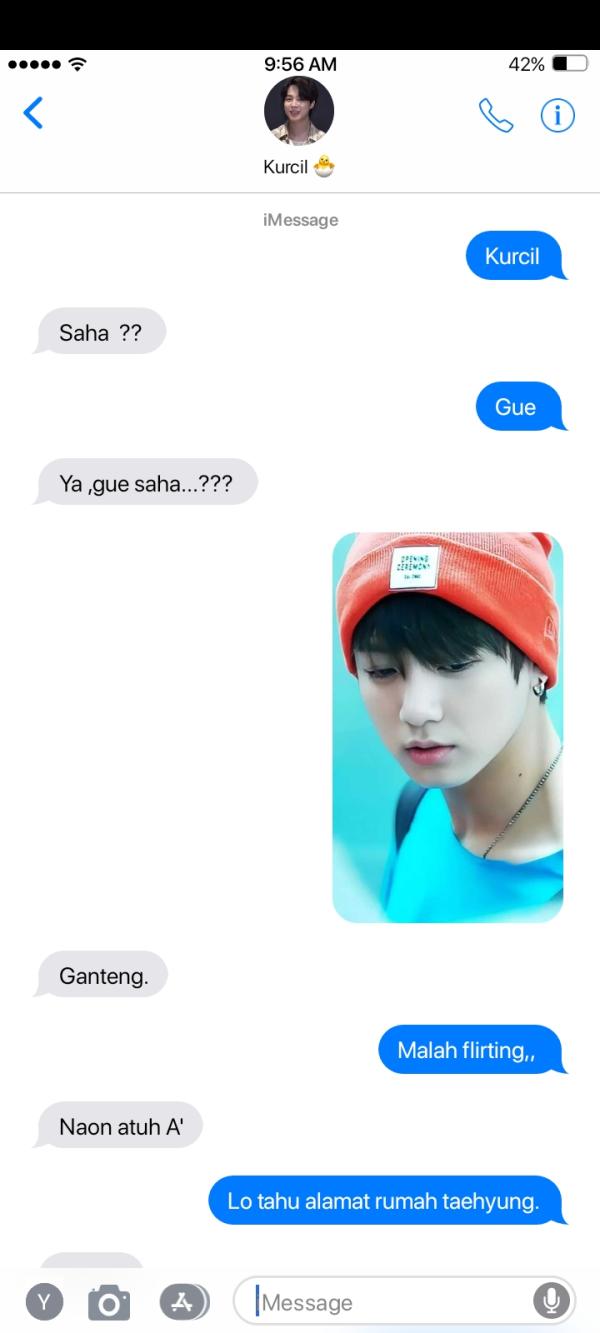The width and height of the screenshot is (600, 1333).
Task: Open the App Store apps drawer
Action: coord(183,1302)
